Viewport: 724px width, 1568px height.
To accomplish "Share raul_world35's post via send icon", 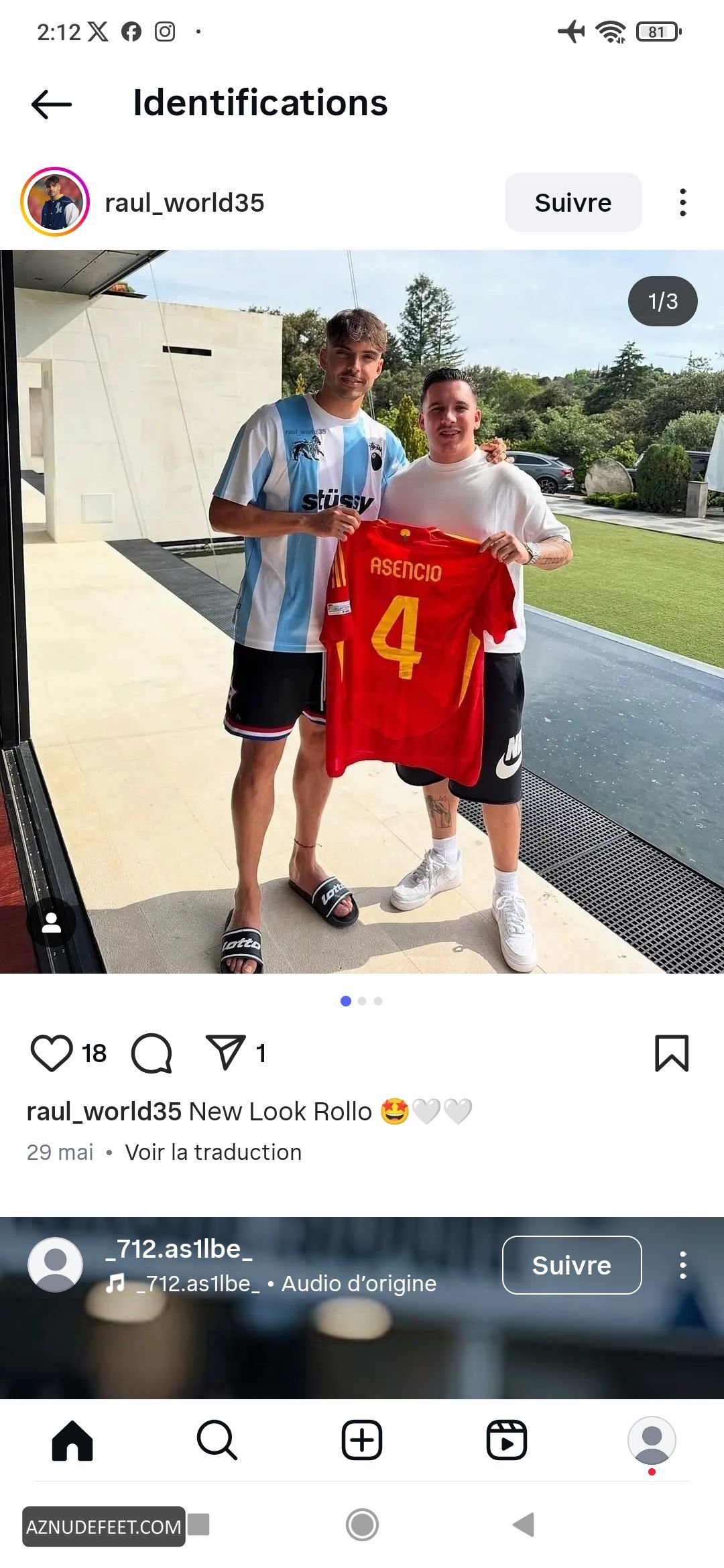I will tap(225, 1052).
